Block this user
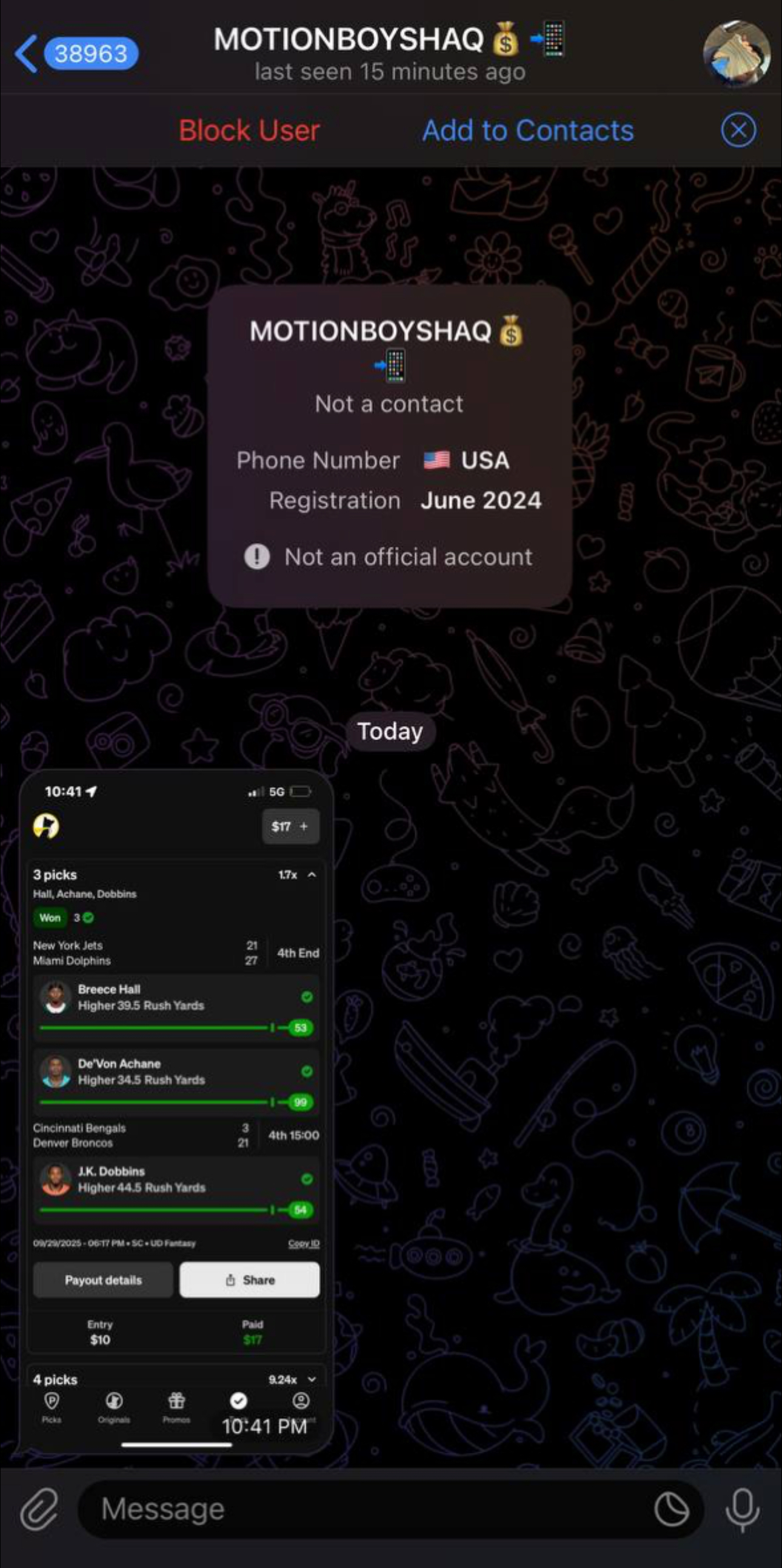 click(249, 130)
